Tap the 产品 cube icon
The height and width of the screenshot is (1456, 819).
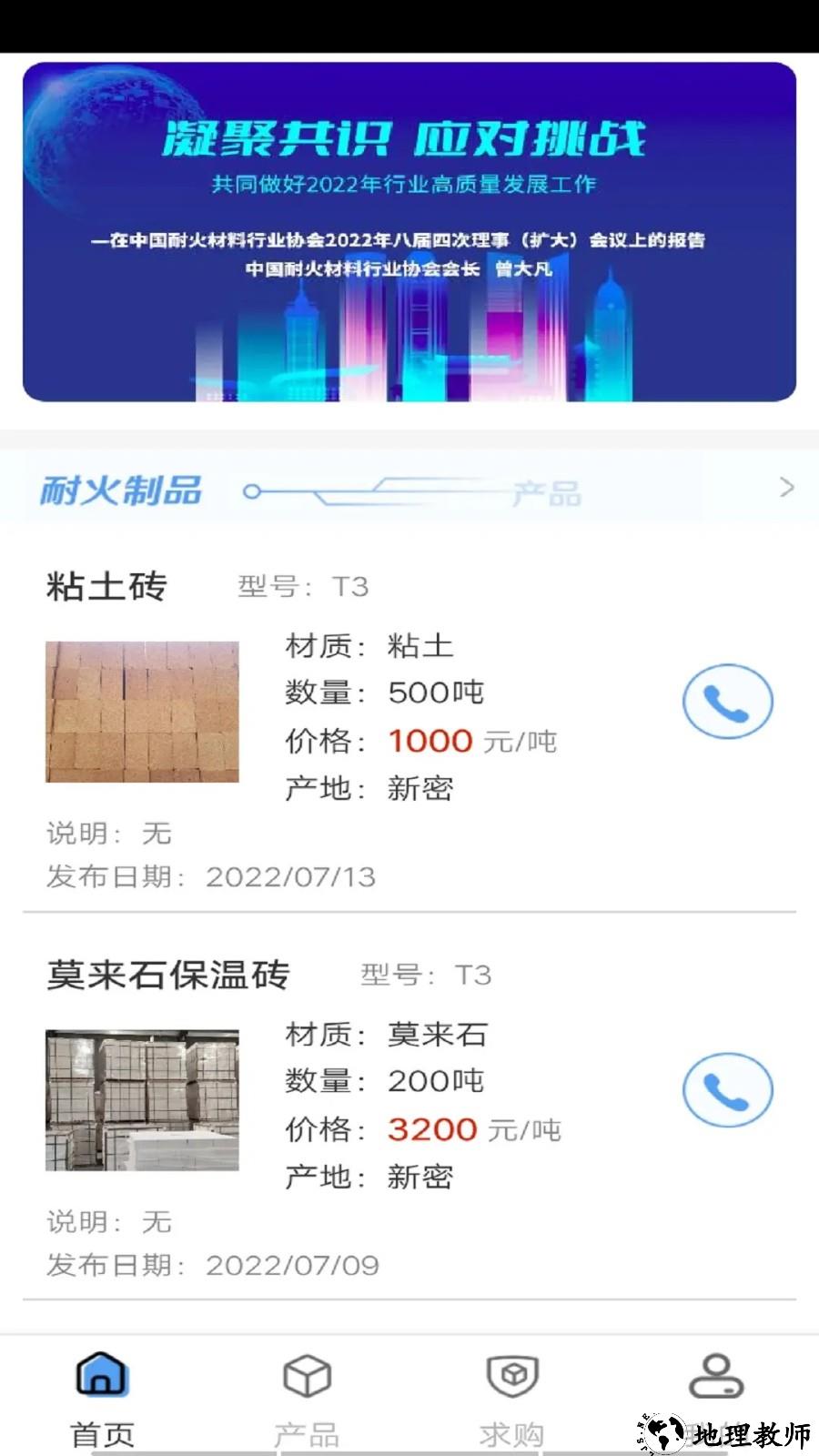point(307,1375)
